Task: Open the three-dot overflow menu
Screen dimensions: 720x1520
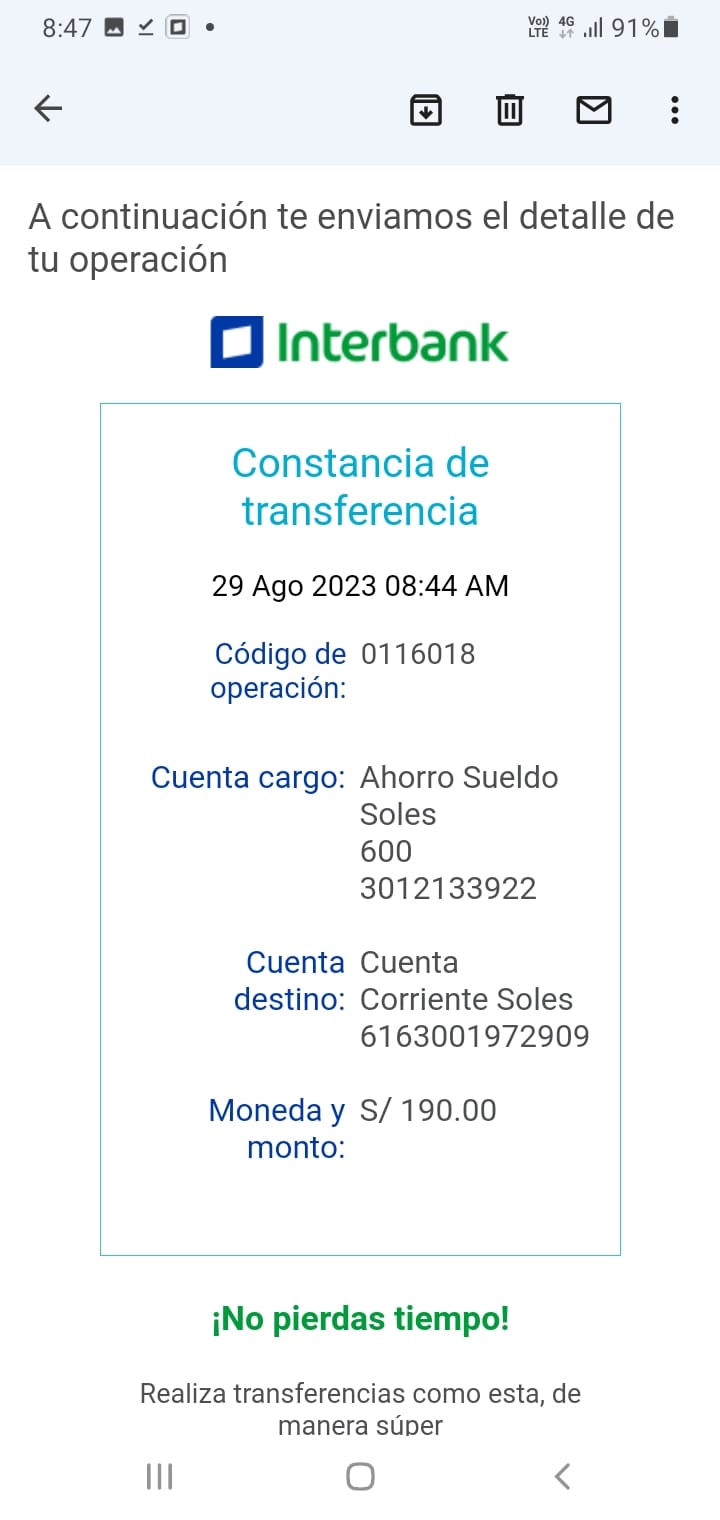Action: 675,109
